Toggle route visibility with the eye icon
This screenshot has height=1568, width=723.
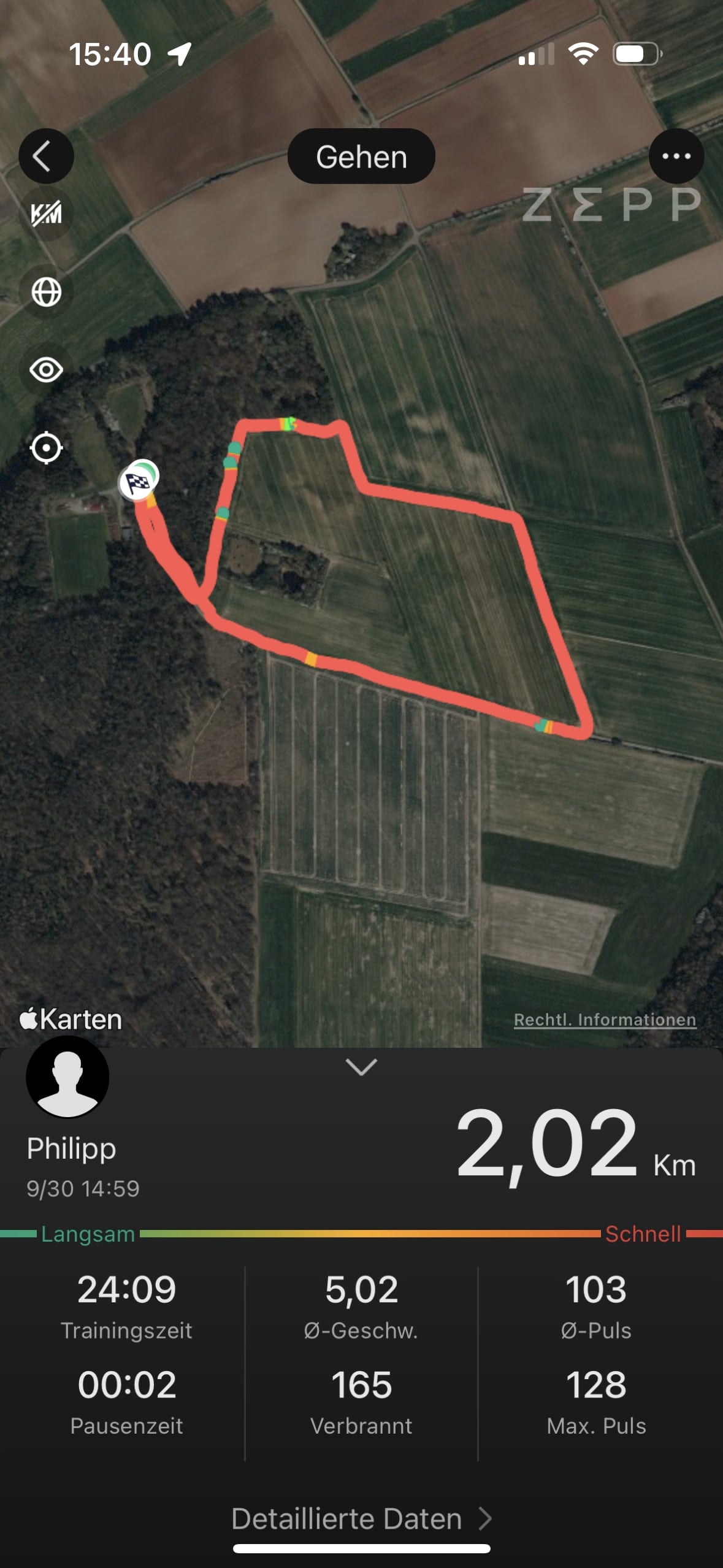(46, 370)
